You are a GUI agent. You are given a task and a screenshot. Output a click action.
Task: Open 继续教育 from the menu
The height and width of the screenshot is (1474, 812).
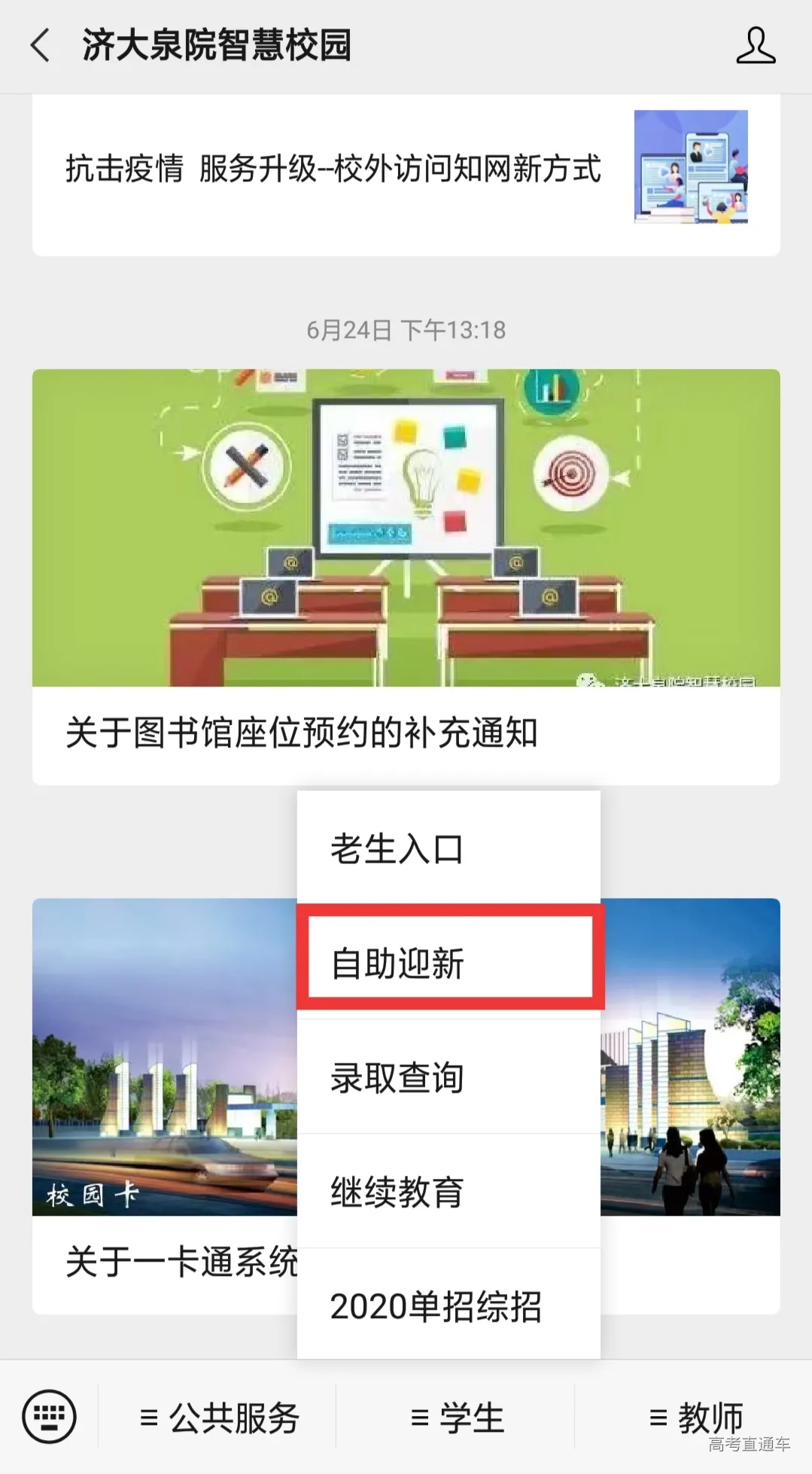pos(449,1192)
